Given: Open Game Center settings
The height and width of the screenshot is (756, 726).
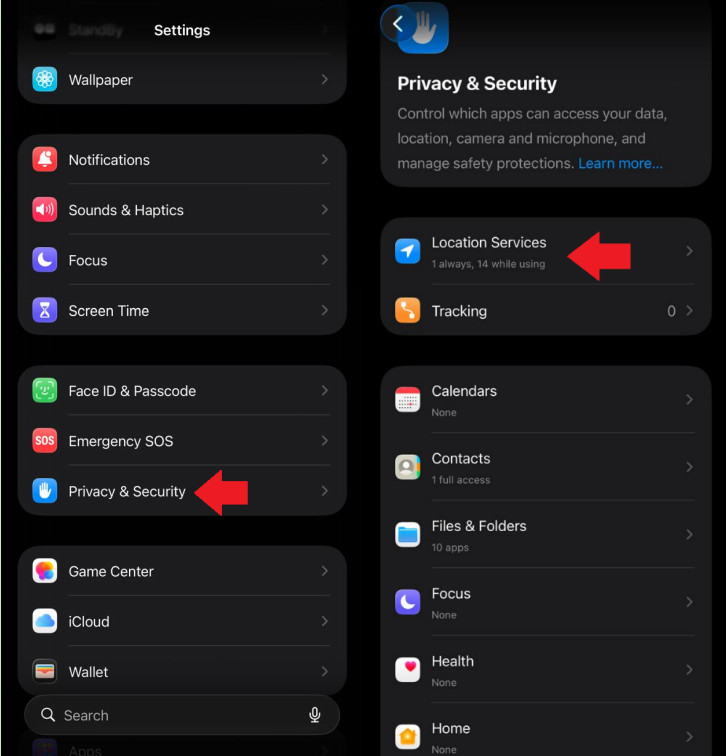Looking at the screenshot, I should pyautogui.click(x=180, y=572).
